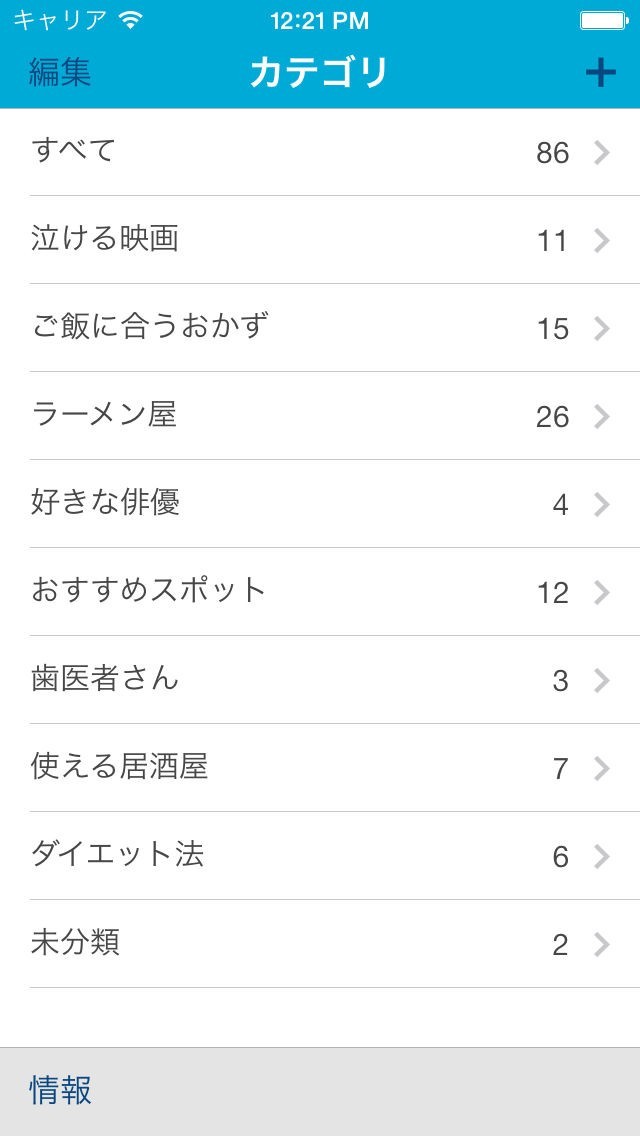Add a new category with plus icon
This screenshot has width=640, height=1136.
click(x=600, y=72)
